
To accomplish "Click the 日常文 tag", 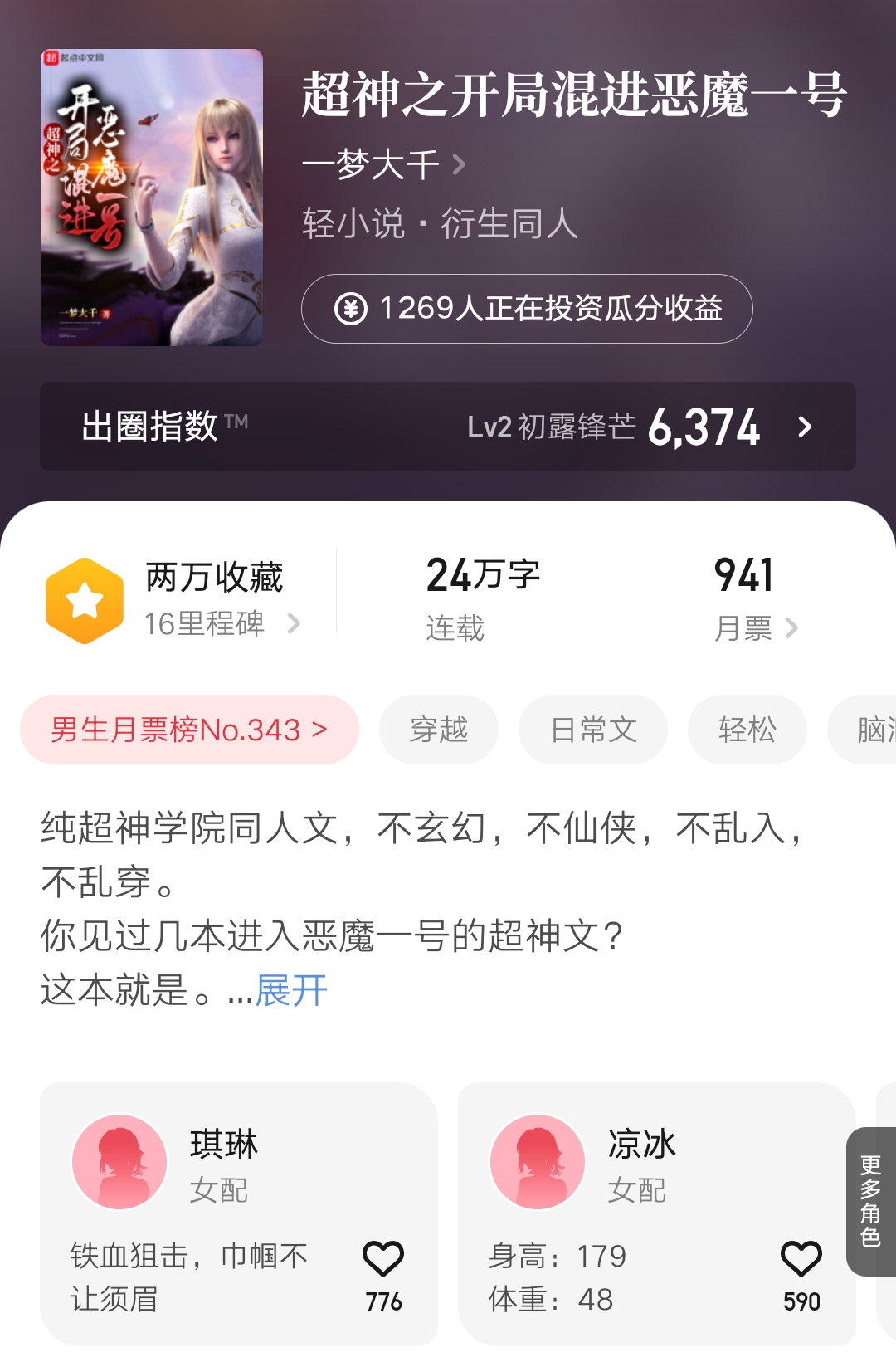I will pyautogui.click(x=593, y=730).
